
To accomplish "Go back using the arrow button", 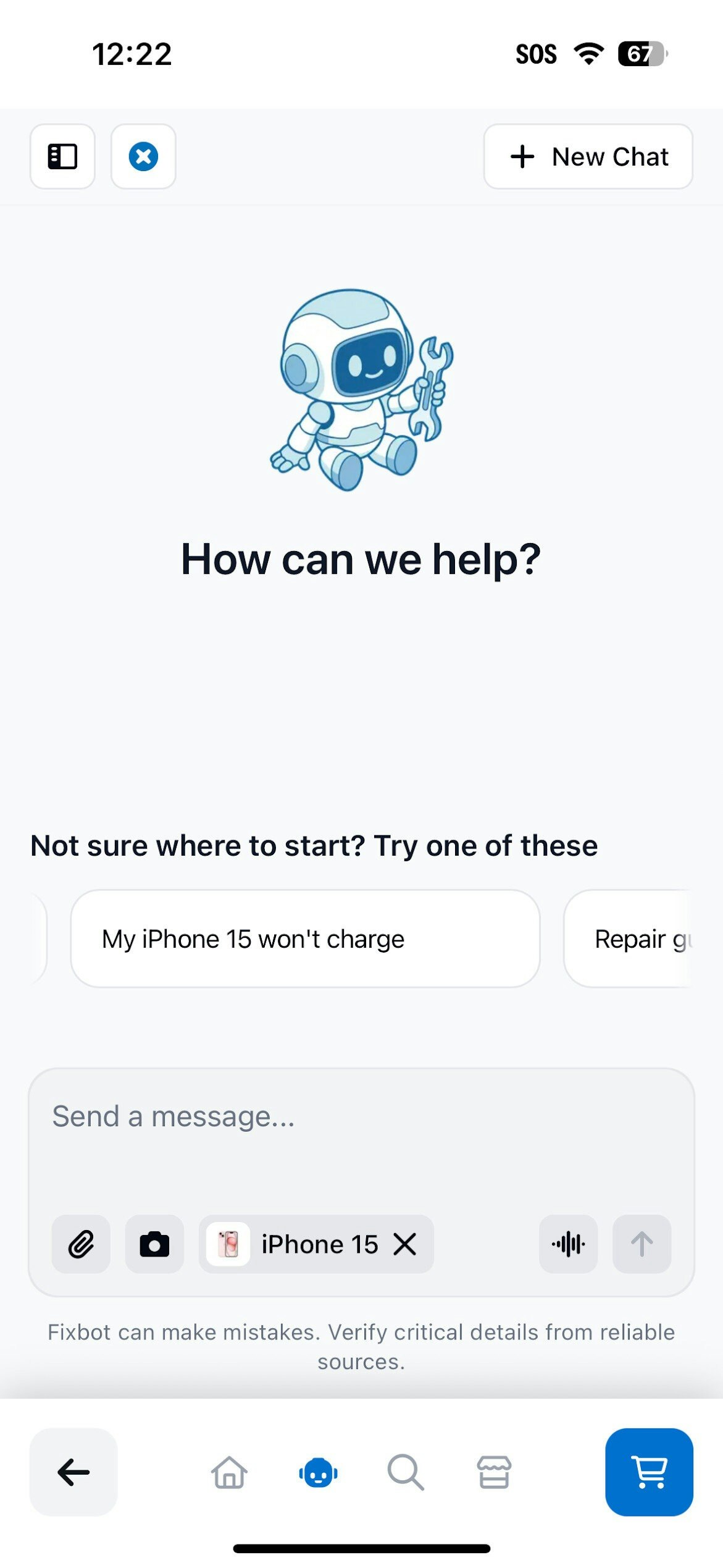I will (x=72, y=1473).
